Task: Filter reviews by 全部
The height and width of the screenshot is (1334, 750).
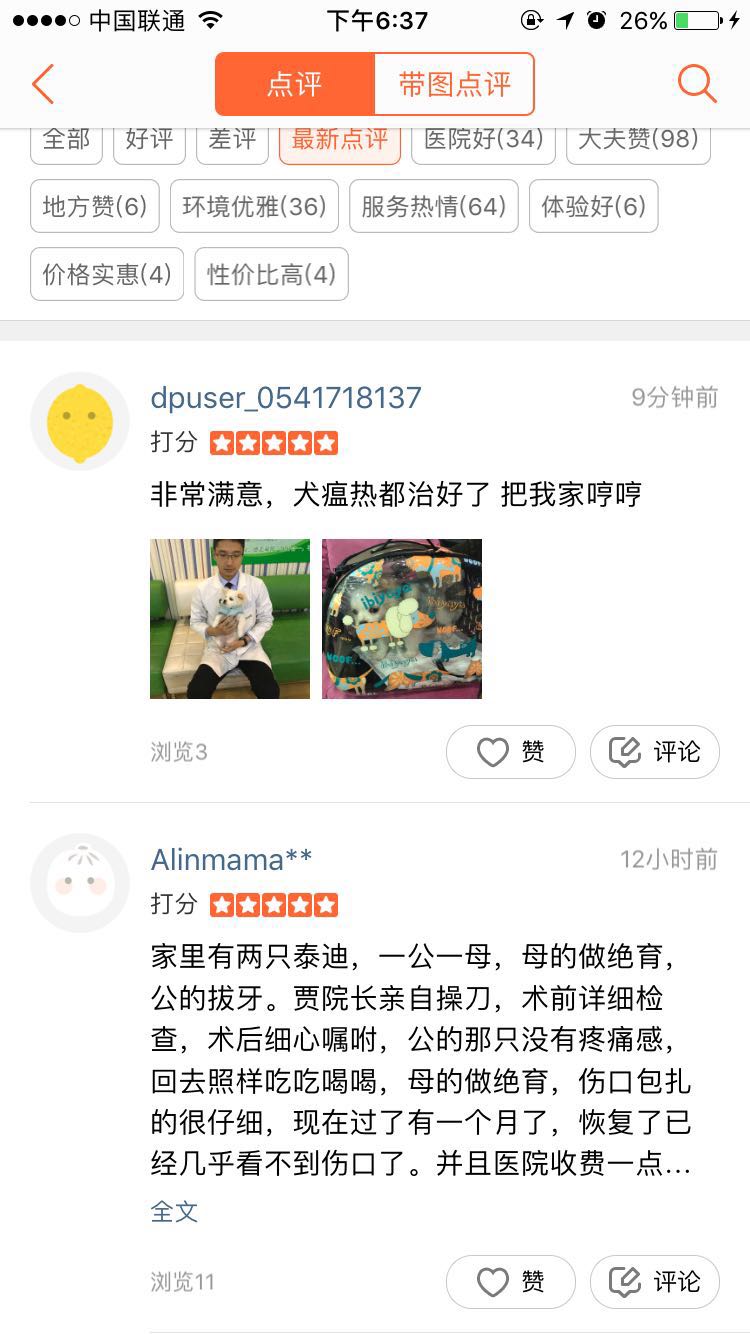Action: pos(67,141)
